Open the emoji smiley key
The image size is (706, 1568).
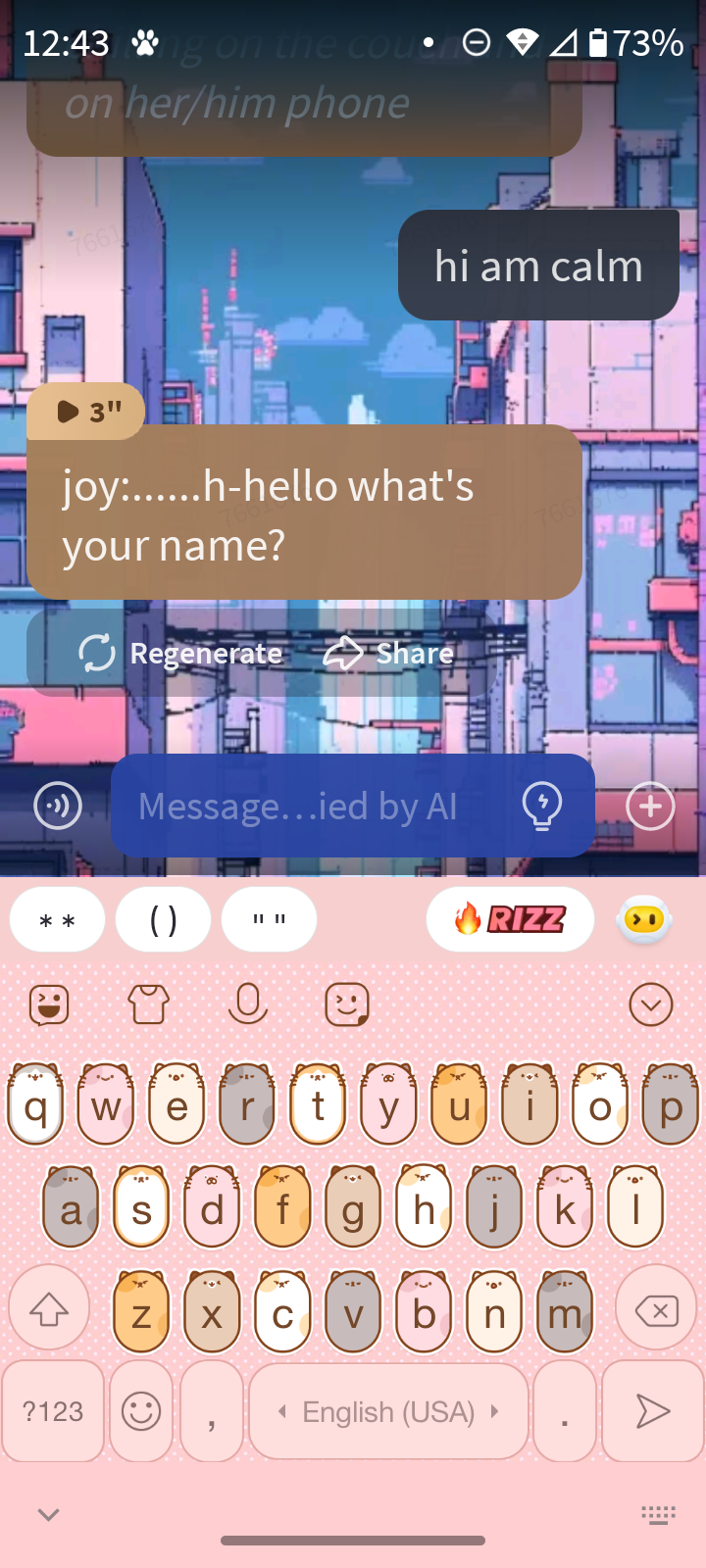point(141,1411)
